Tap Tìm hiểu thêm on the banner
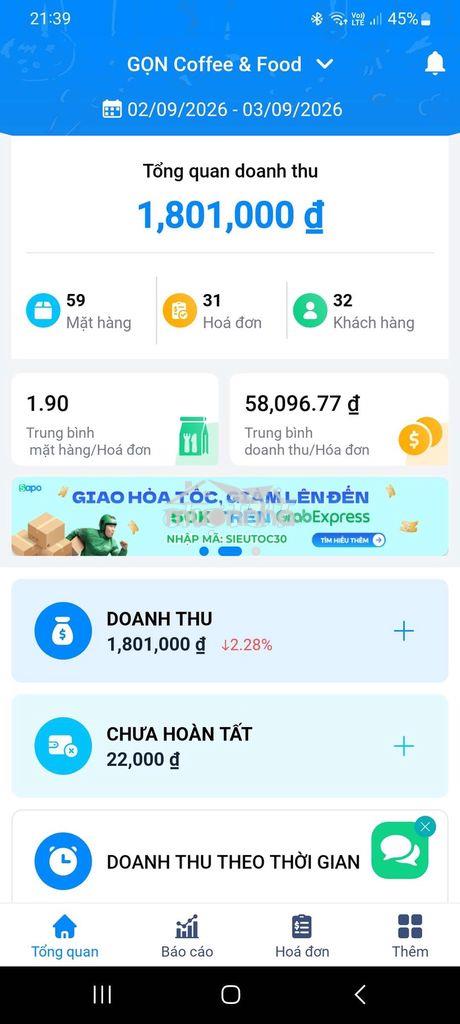The height and width of the screenshot is (1024, 460). click(348, 540)
